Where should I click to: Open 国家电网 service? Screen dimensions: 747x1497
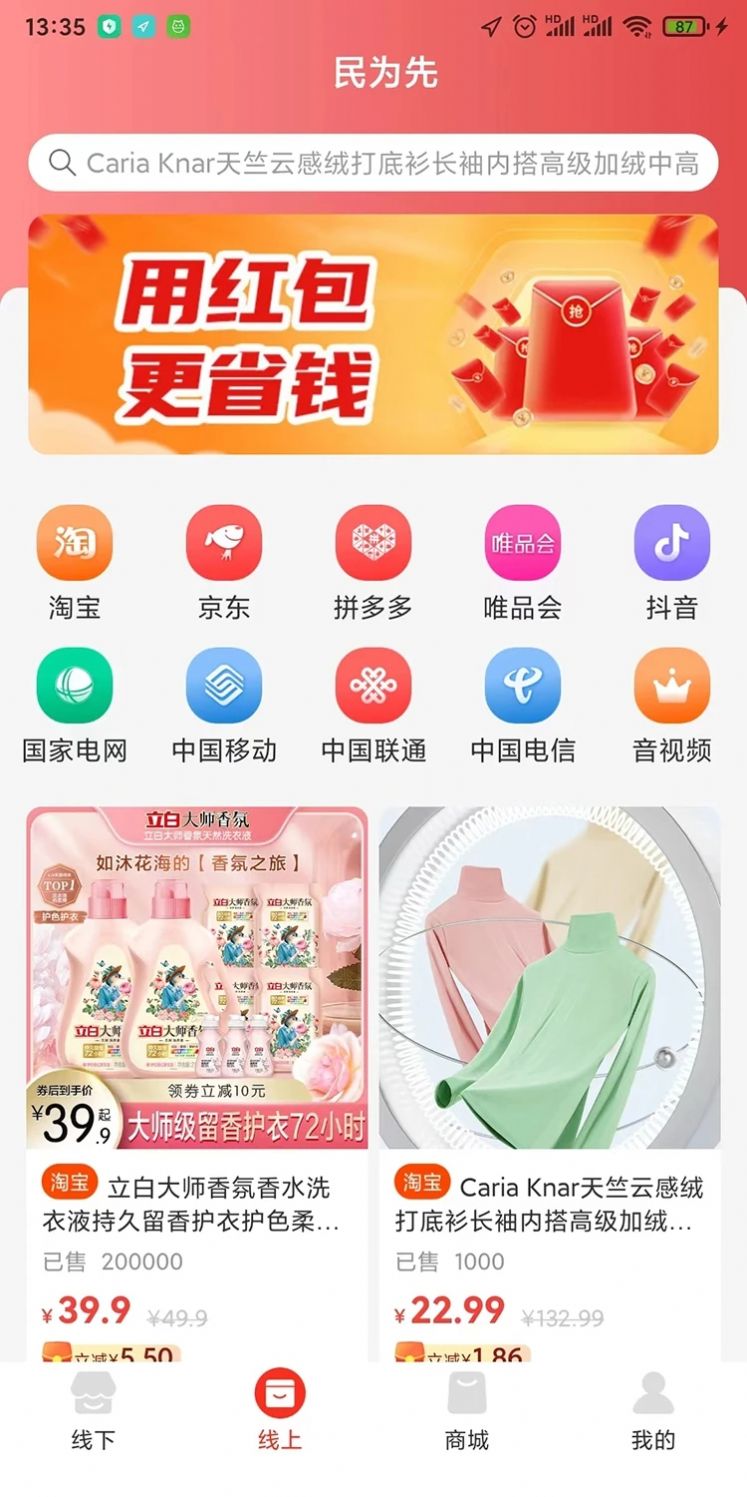pos(75,686)
